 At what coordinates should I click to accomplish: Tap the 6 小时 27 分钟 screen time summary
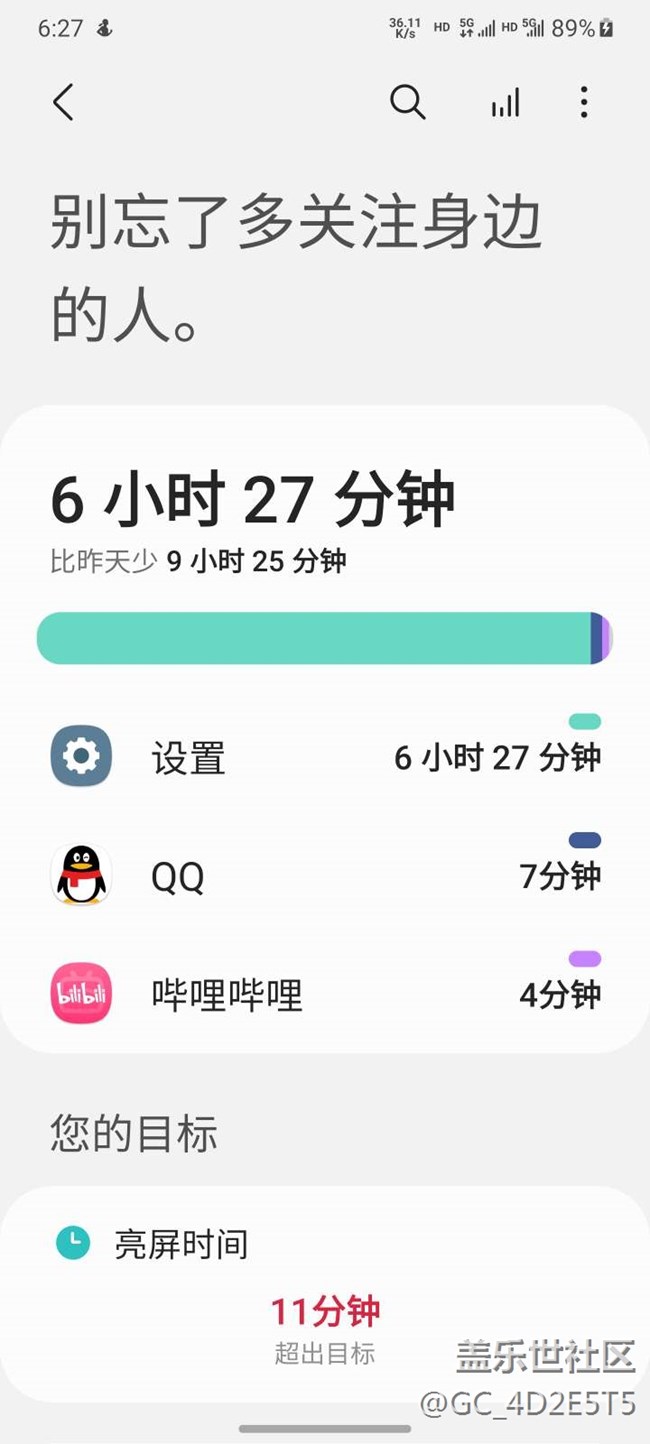click(253, 500)
